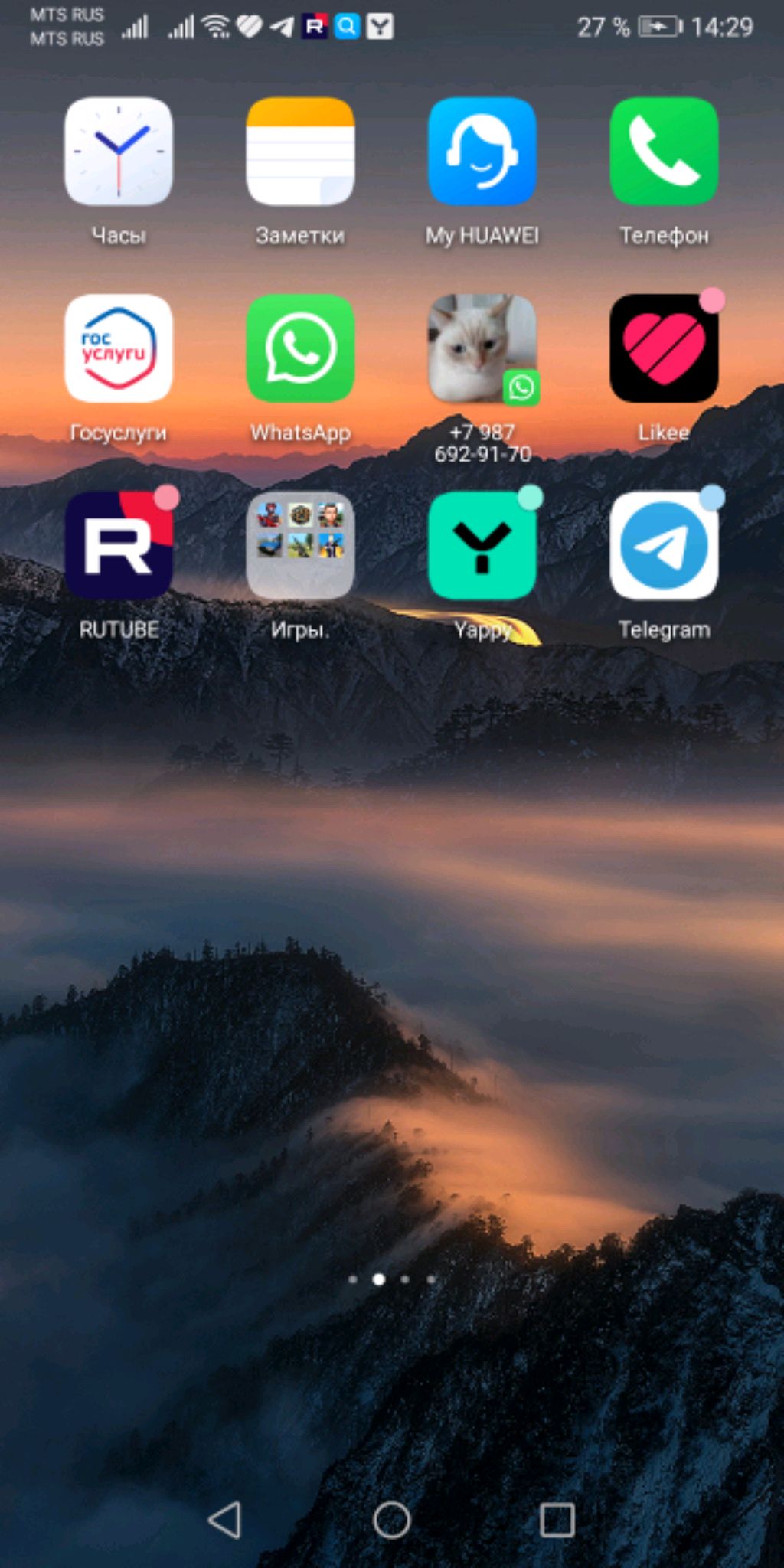Image resolution: width=784 pixels, height=1568 pixels.
Task: Open WhatsApp
Action: pyautogui.click(x=300, y=349)
